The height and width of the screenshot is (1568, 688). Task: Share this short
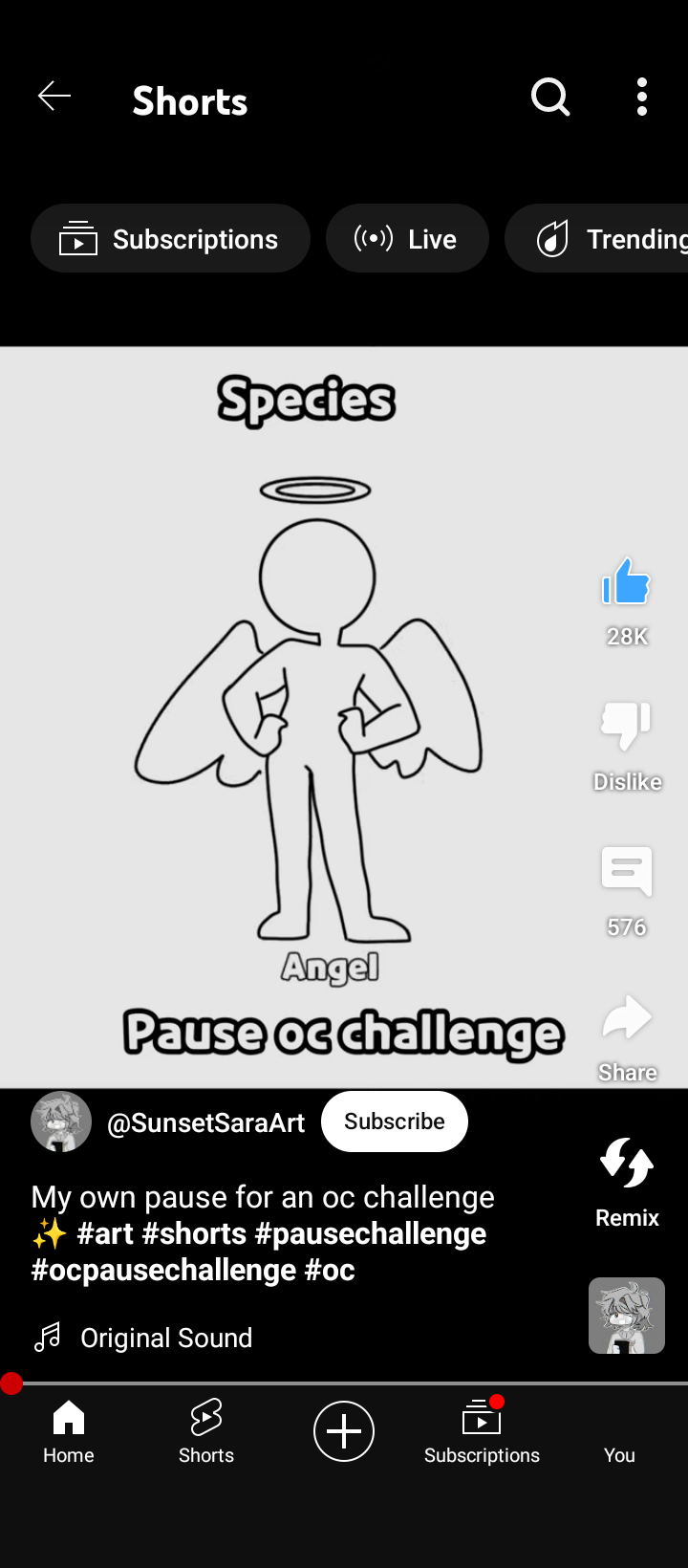[x=627, y=1019]
